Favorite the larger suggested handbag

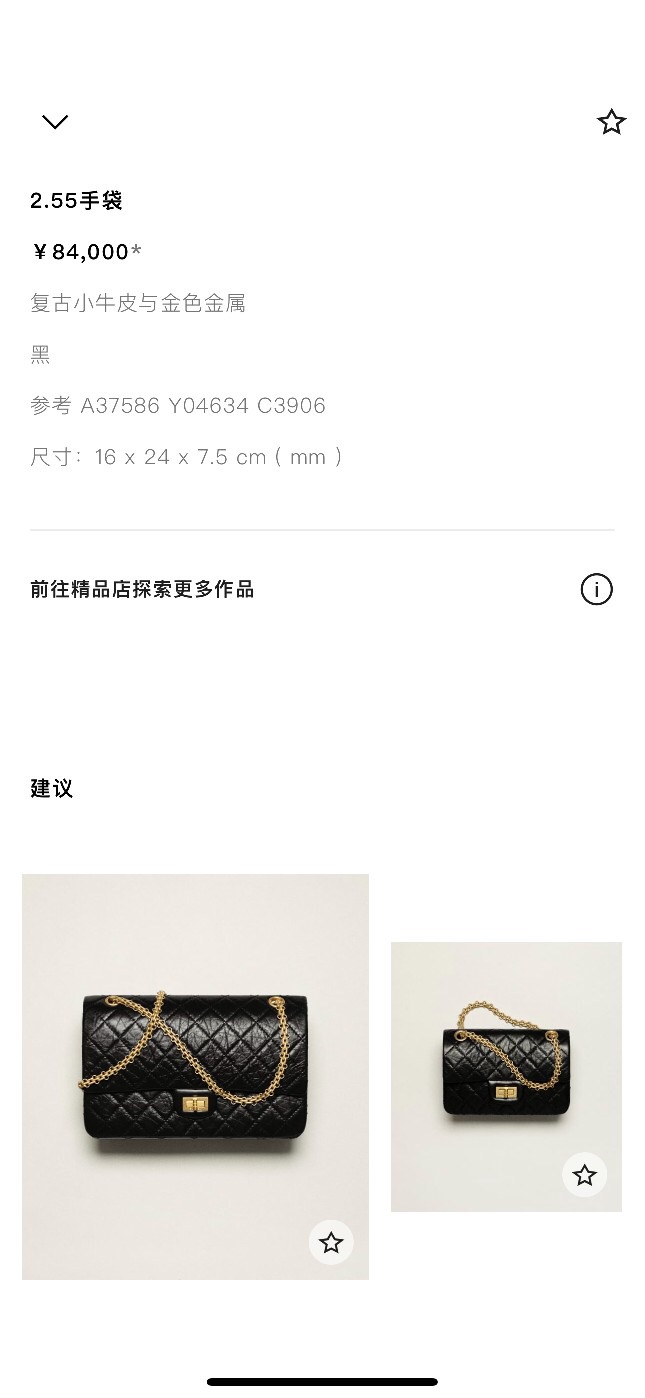tap(331, 1243)
